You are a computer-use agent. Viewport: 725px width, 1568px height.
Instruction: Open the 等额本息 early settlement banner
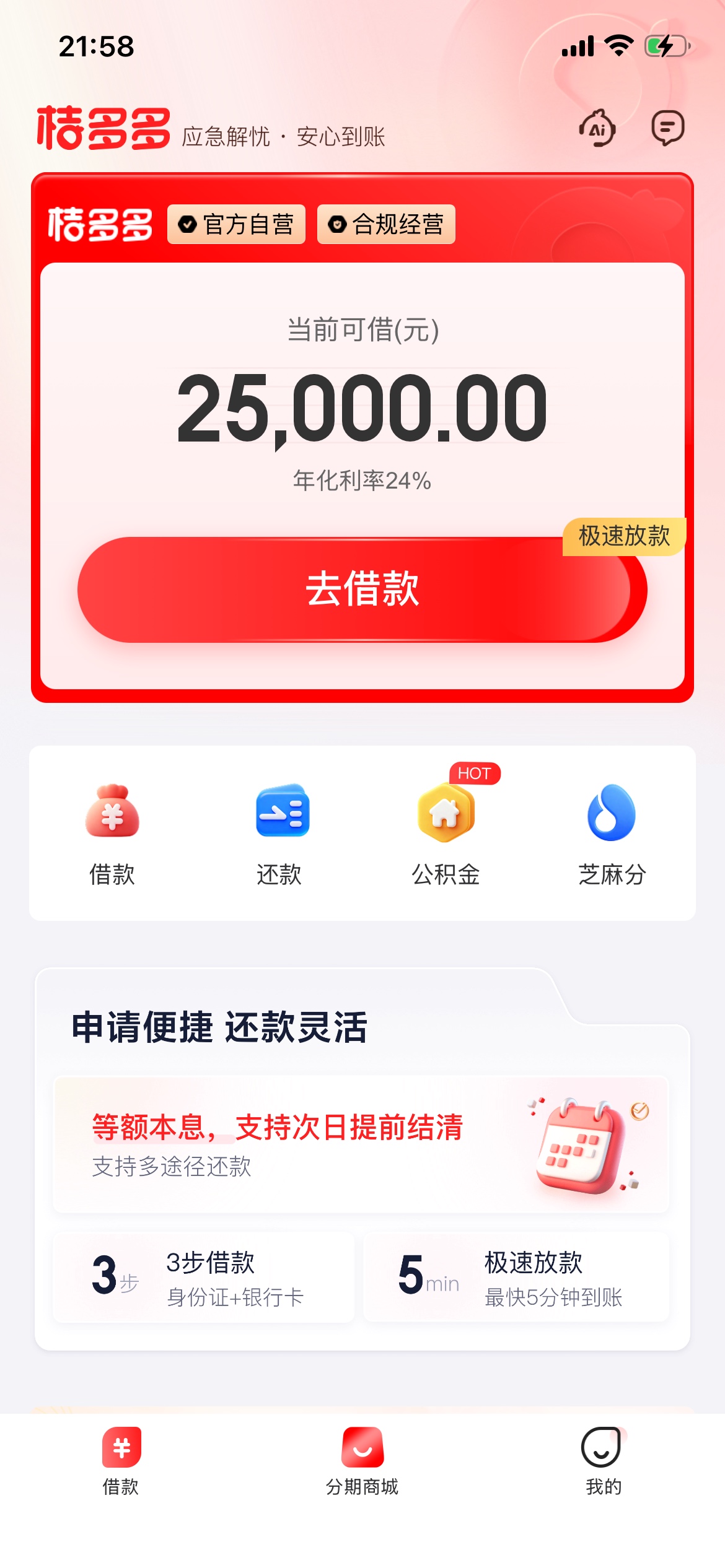point(361,1144)
